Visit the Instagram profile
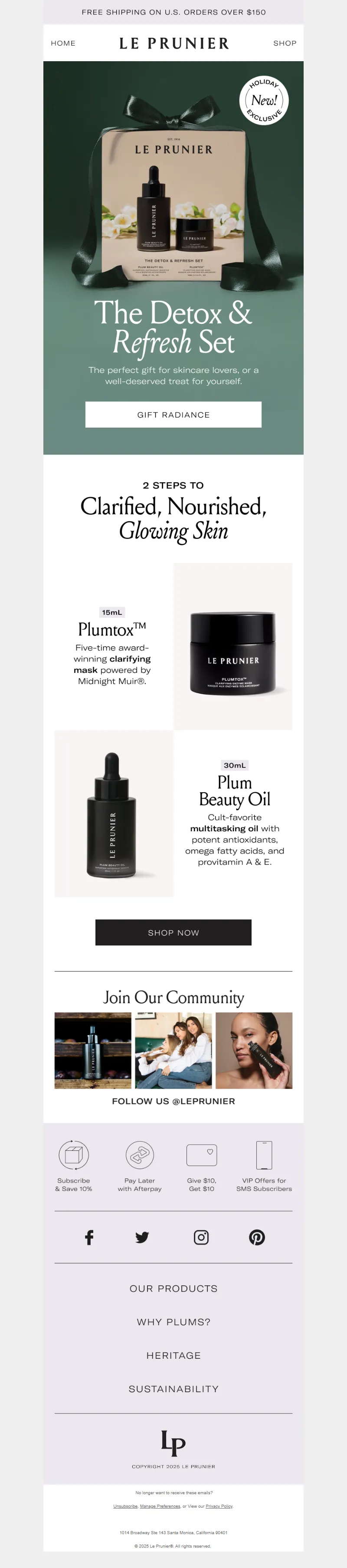This screenshot has height=1568, width=347. pos(201,1238)
